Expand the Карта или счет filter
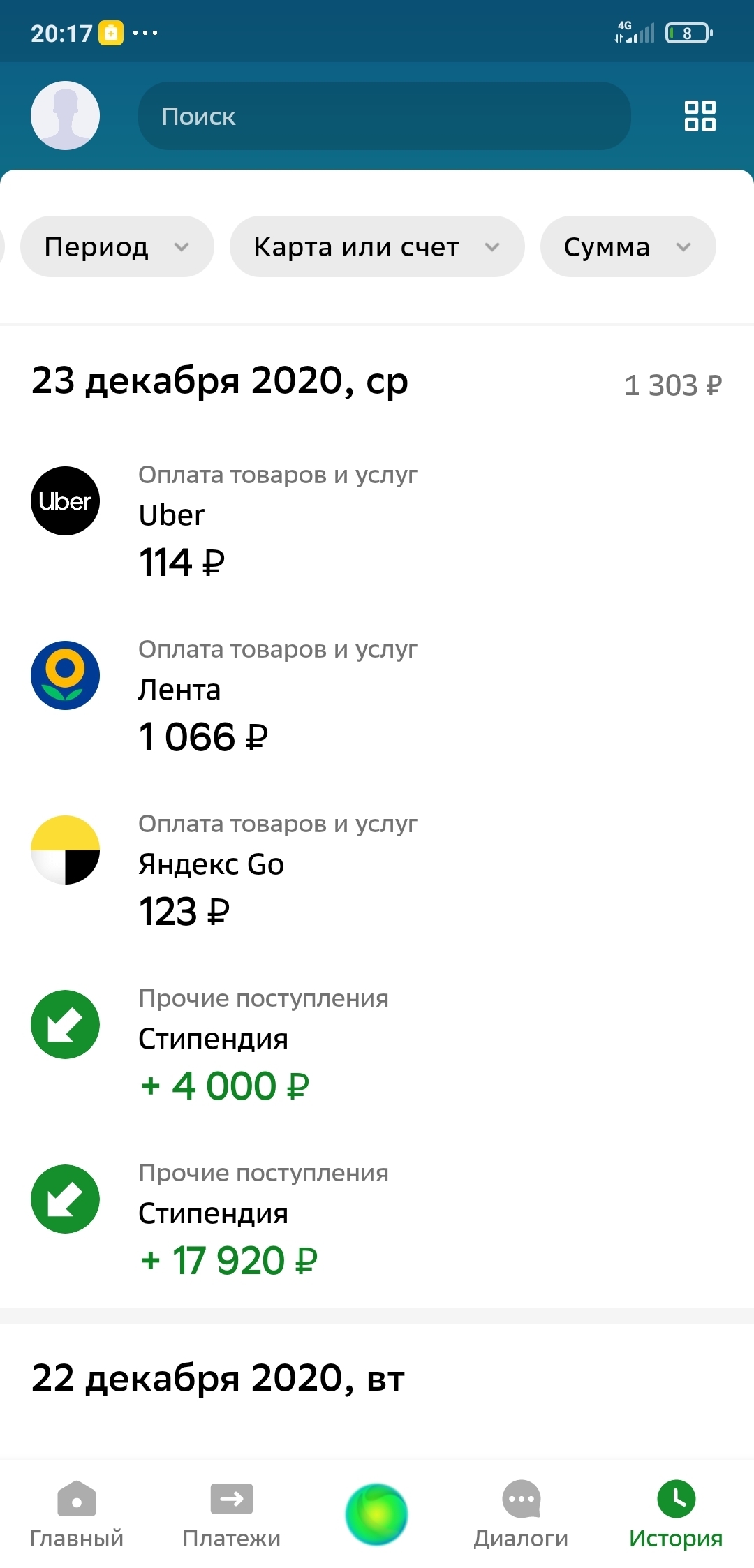The height and width of the screenshot is (1568, 754). 376,246
